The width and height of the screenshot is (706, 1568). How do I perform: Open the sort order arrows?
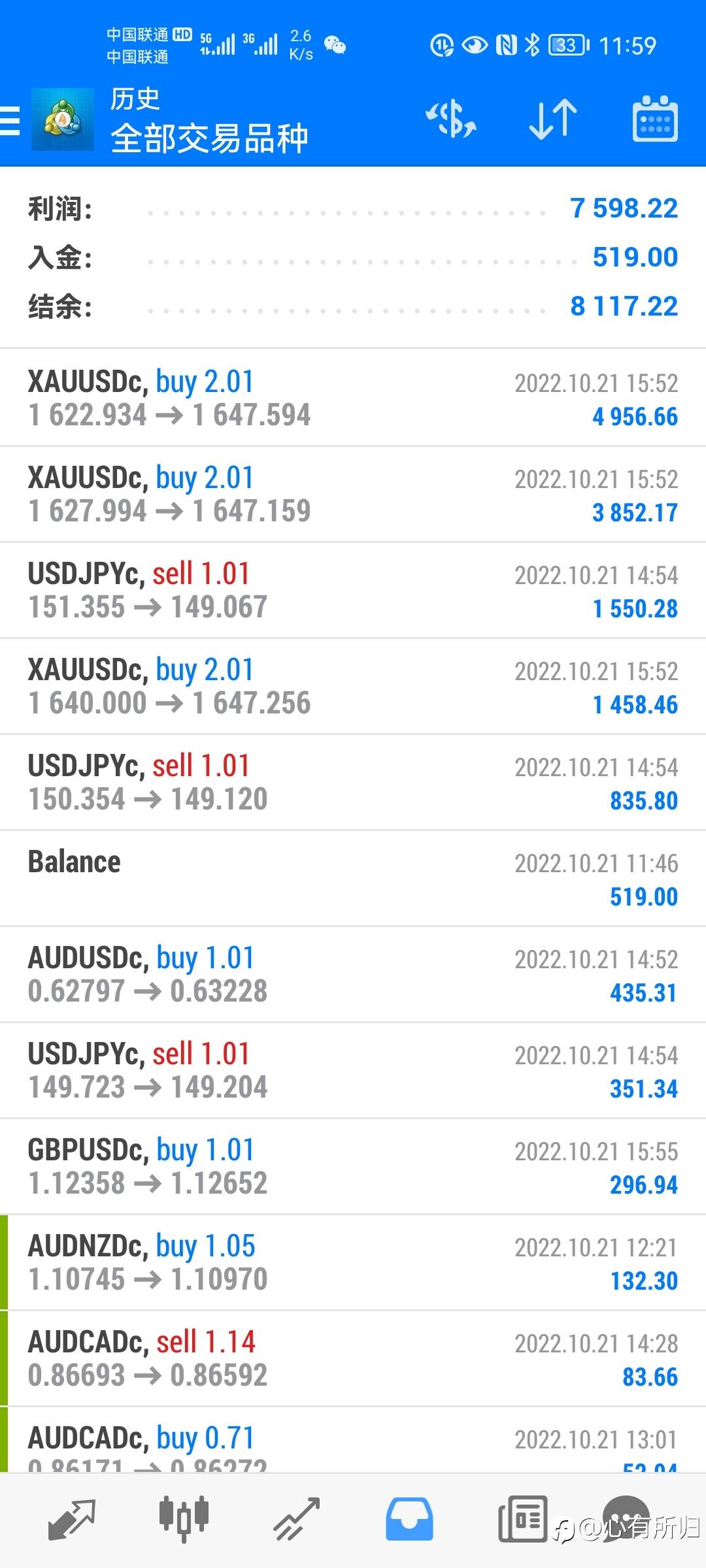pos(552,120)
